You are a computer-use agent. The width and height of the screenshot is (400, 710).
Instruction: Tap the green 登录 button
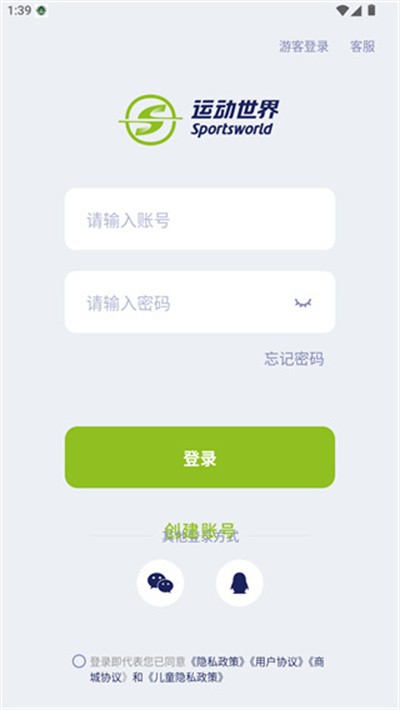coord(200,457)
